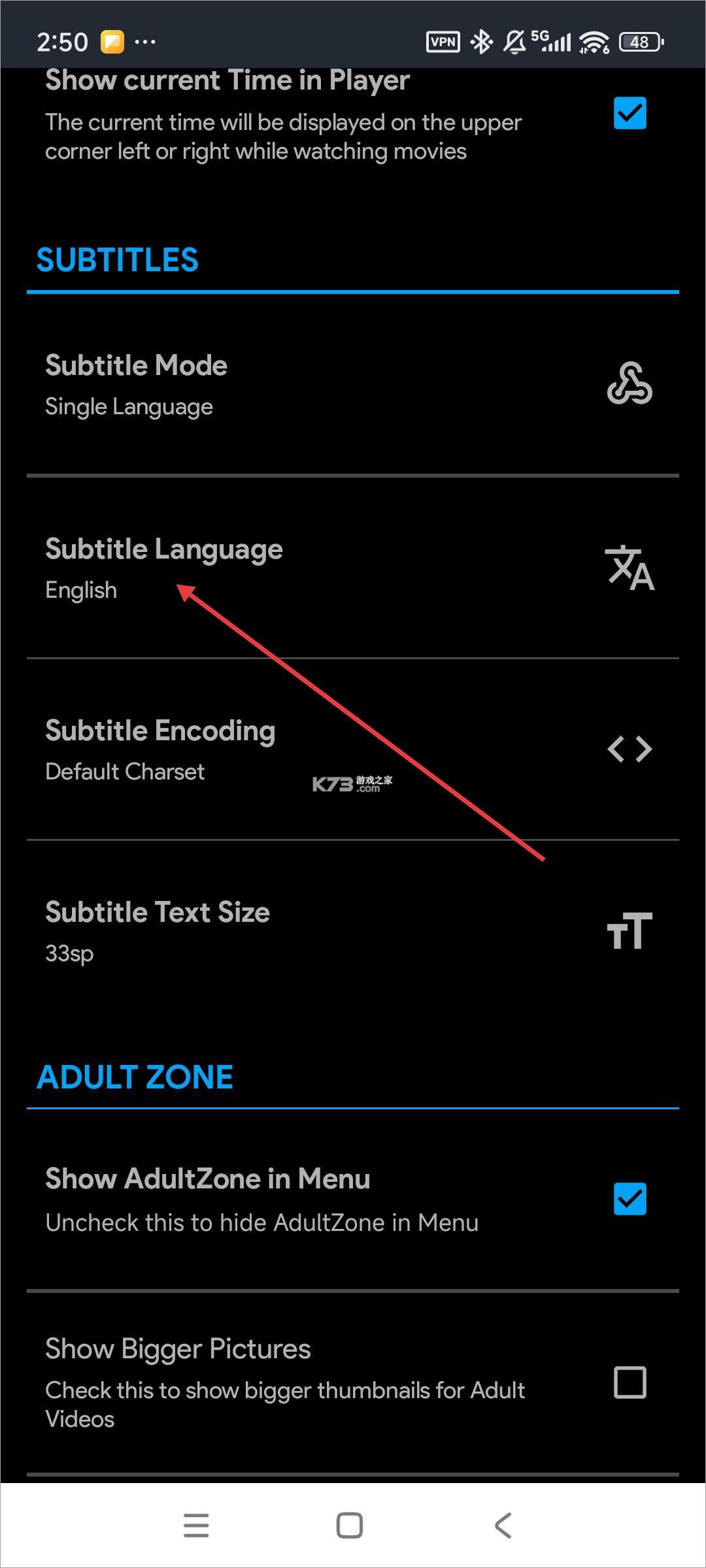Tap the Bluetooth icon in the status bar
This screenshot has height=1568, width=706.
coord(481,41)
